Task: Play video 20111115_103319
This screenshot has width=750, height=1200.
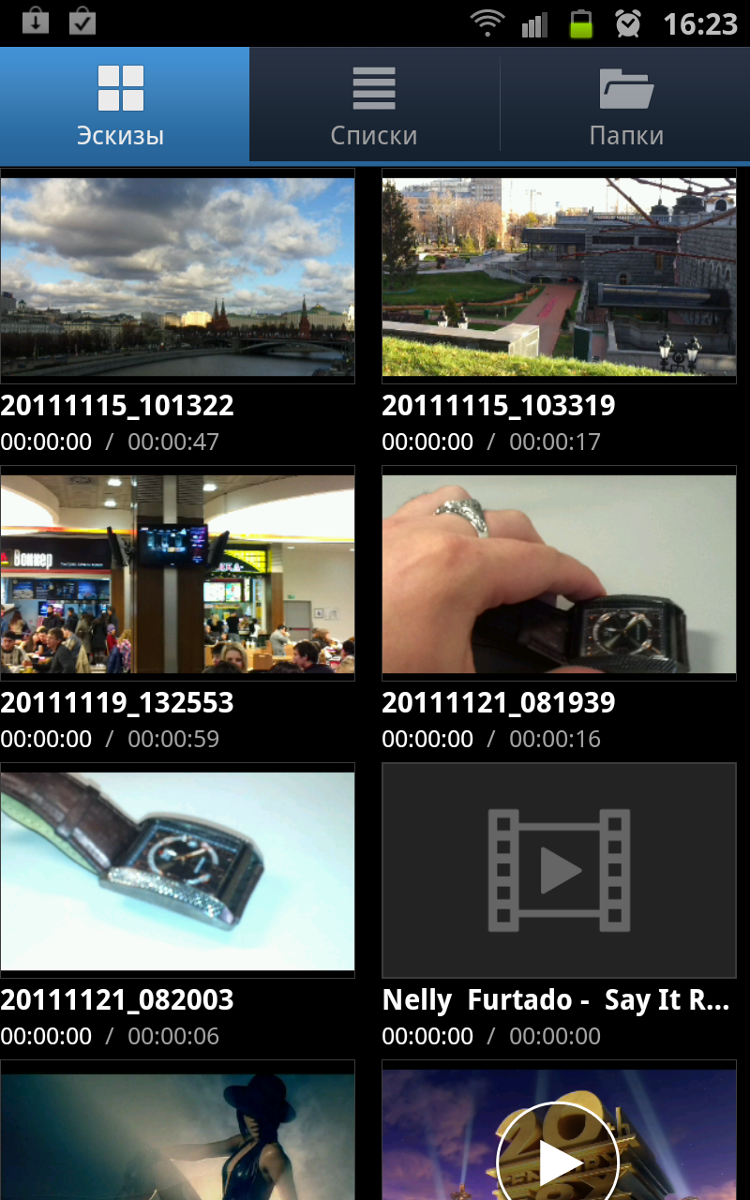Action: tap(559, 276)
